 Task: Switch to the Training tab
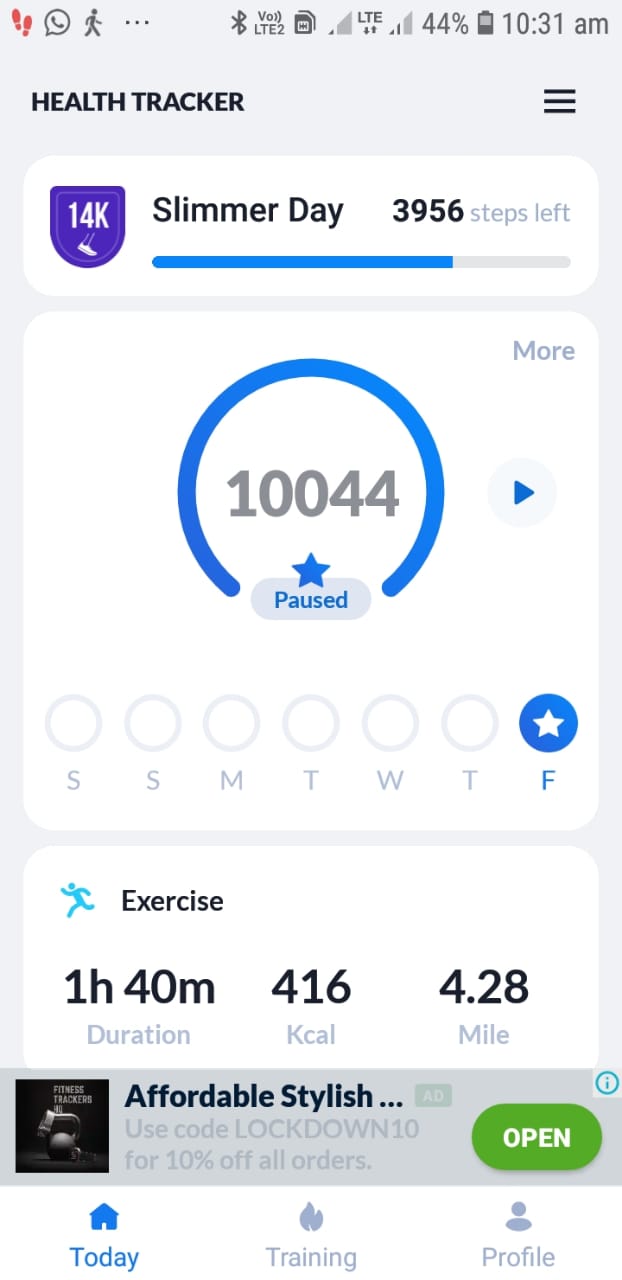click(311, 1235)
